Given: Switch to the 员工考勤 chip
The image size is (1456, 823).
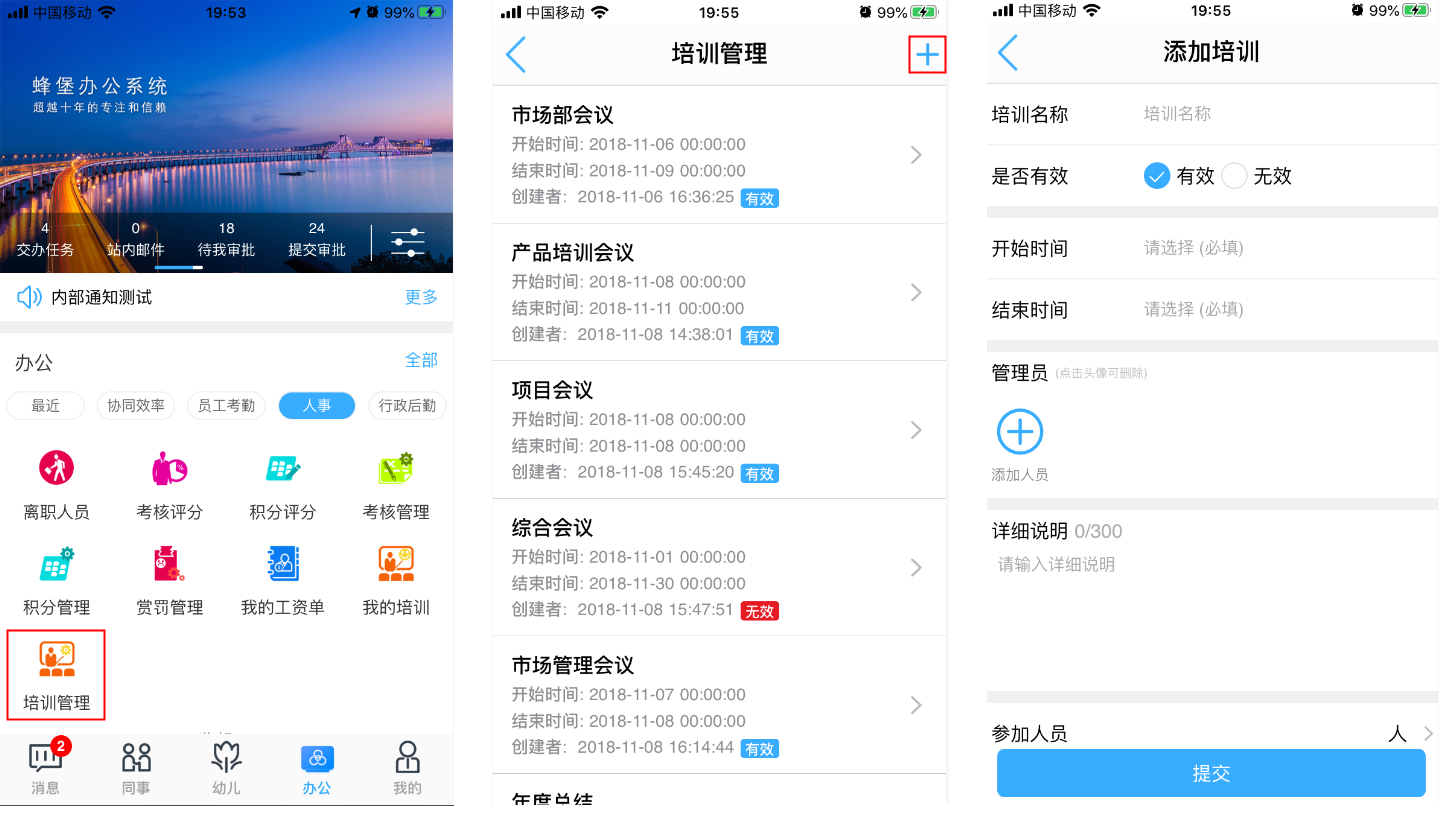Looking at the screenshot, I should 226,405.
